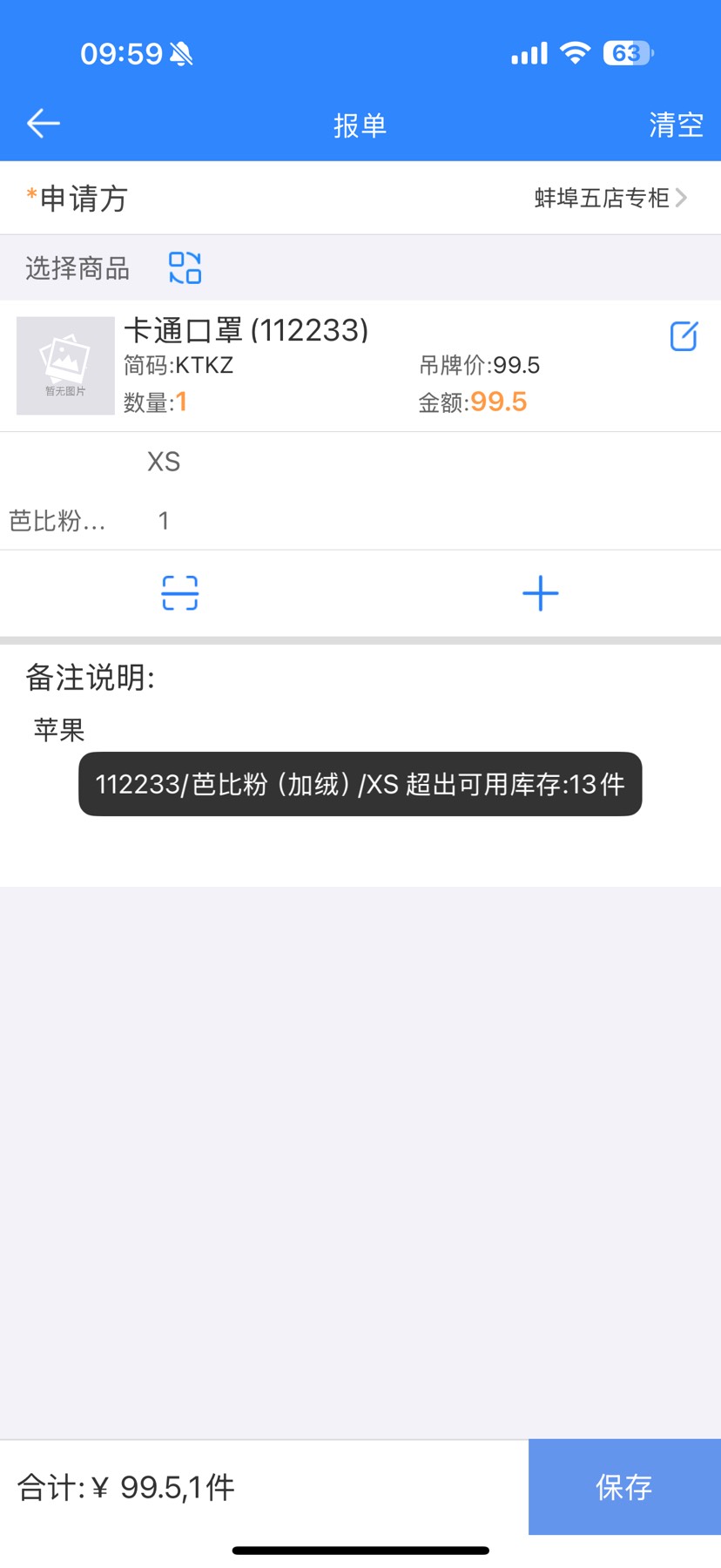Screen dimensions: 721x1568
Task: Go back from the 报单 screen
Action: (43, 124)
